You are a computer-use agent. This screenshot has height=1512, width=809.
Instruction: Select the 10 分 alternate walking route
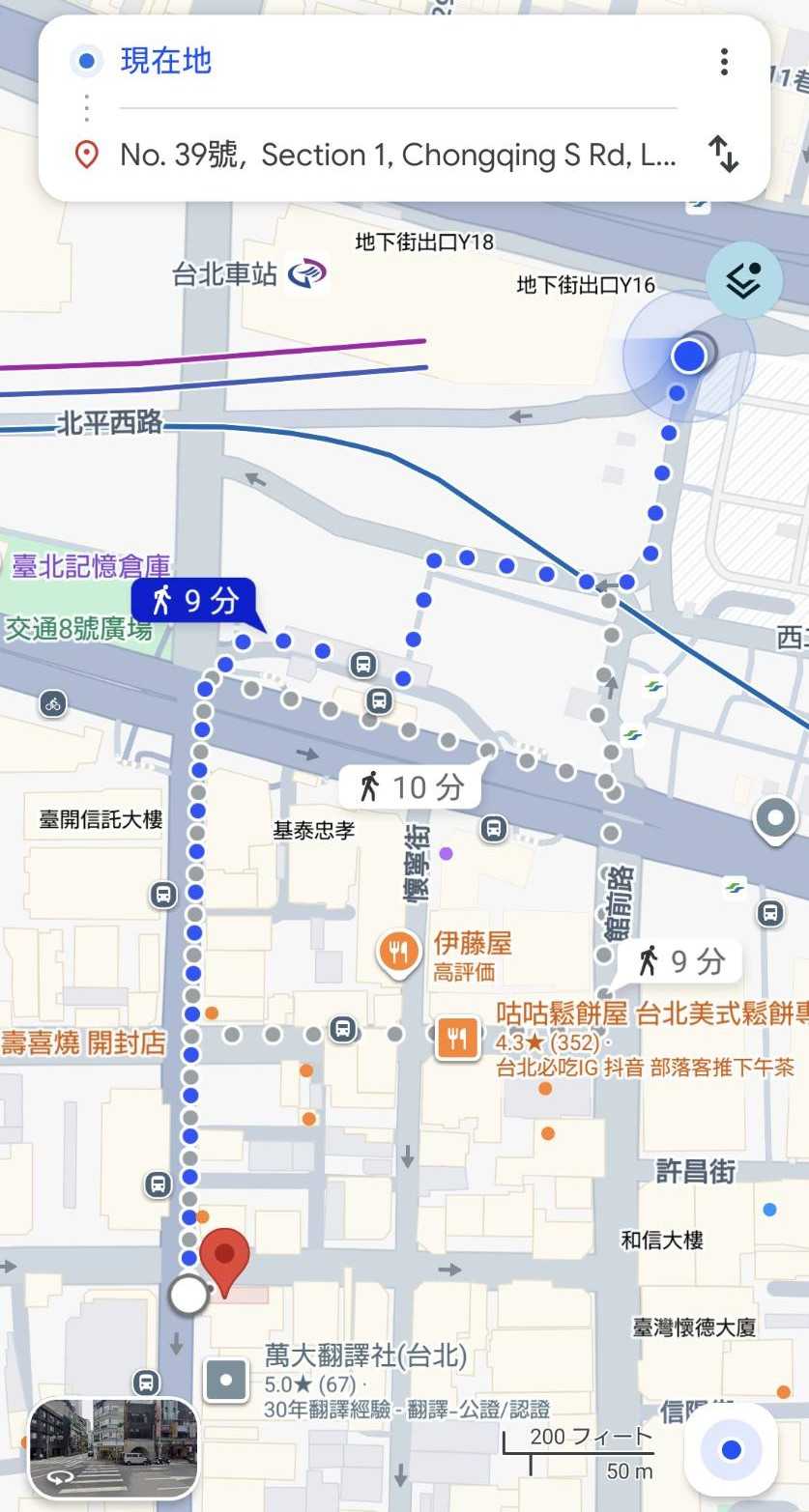[x=409, y=787]
